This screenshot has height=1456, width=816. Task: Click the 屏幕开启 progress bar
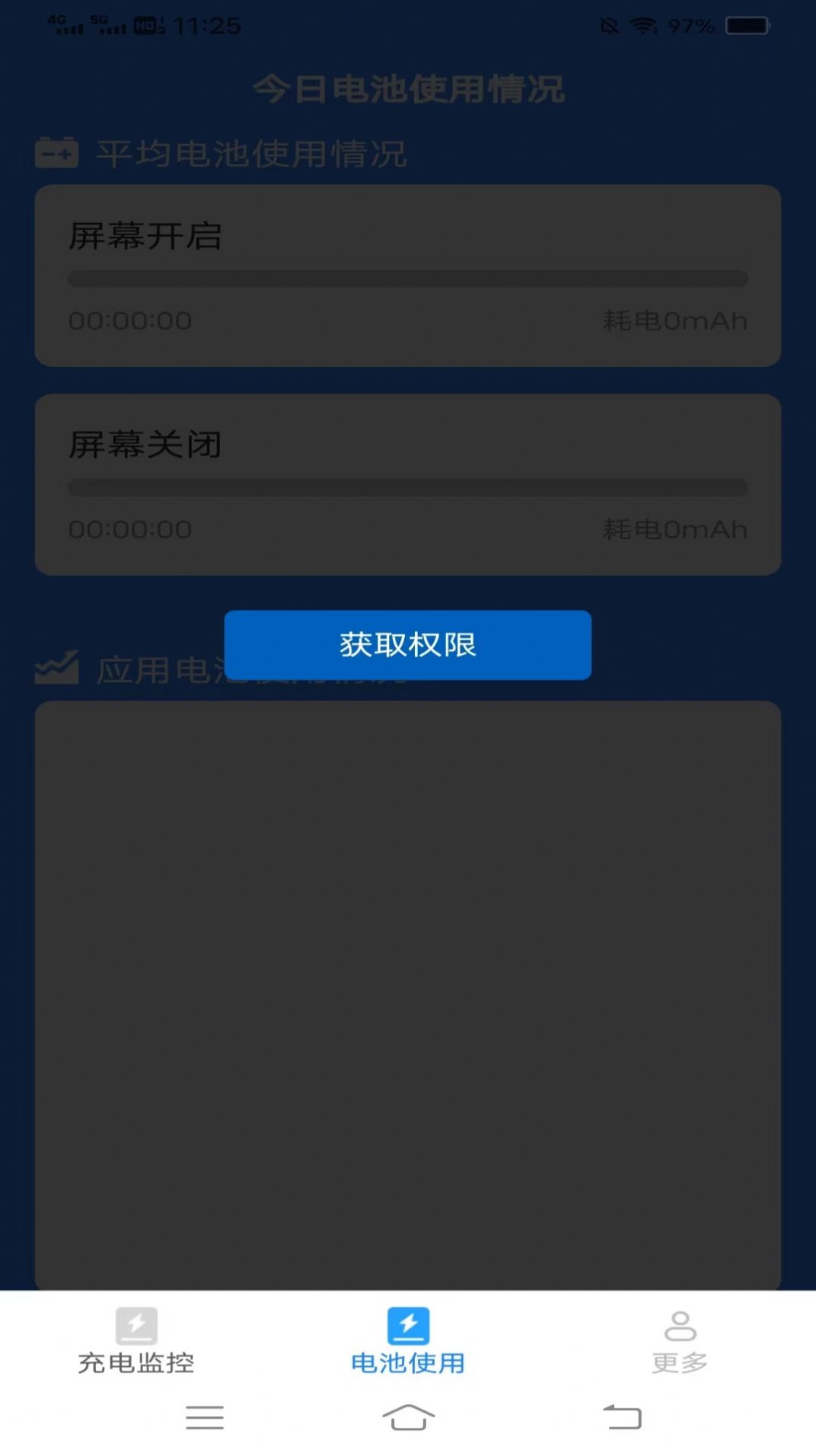coord(408,279)
